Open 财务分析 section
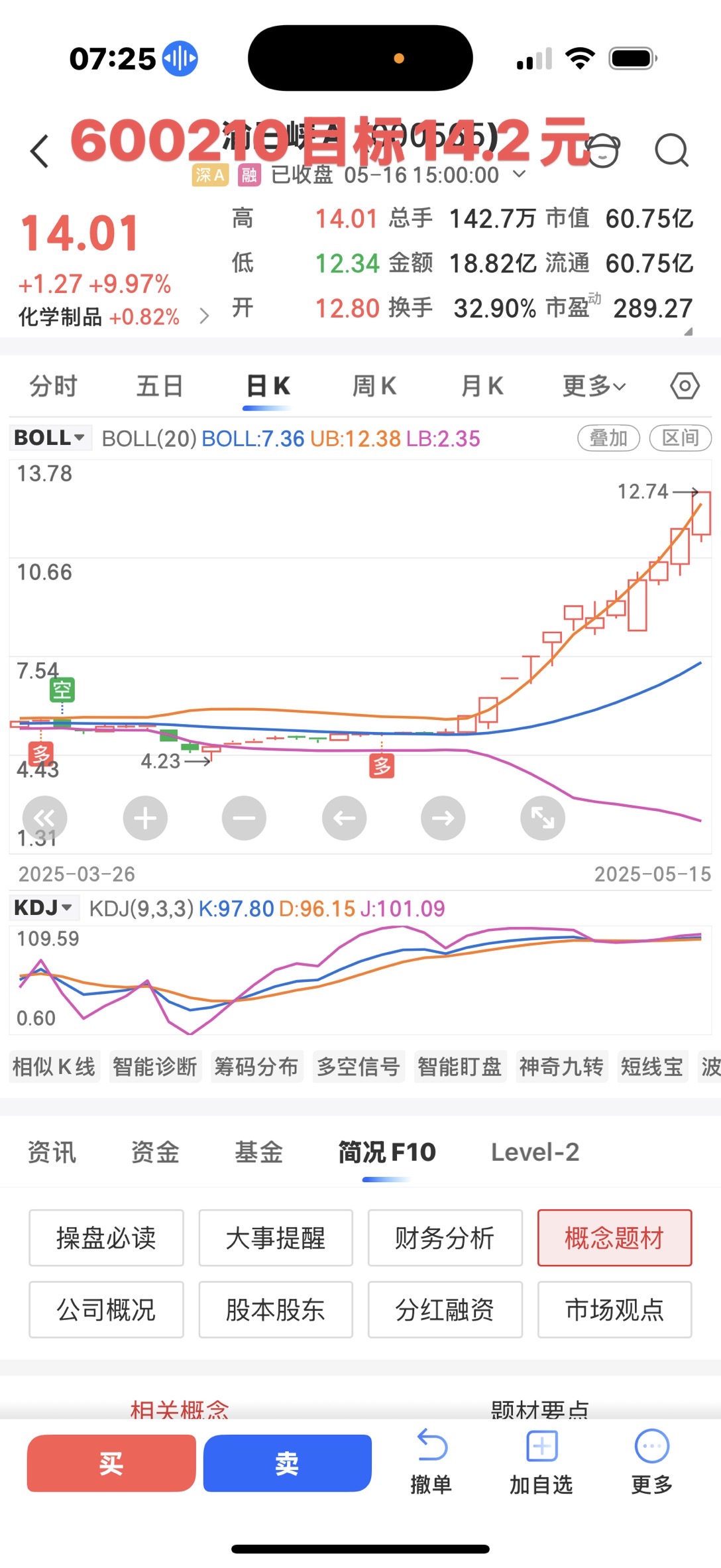This screenshot has height=1568, width=721. 445,1237
